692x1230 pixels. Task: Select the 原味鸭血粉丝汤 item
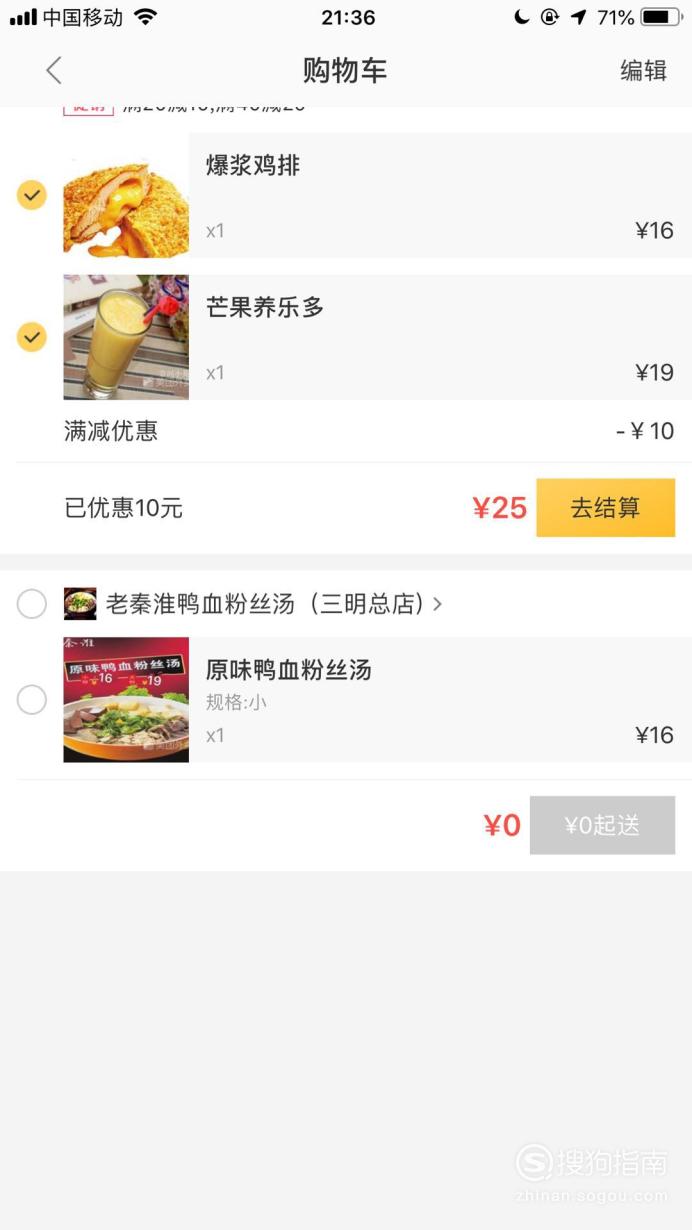point(32,700)
